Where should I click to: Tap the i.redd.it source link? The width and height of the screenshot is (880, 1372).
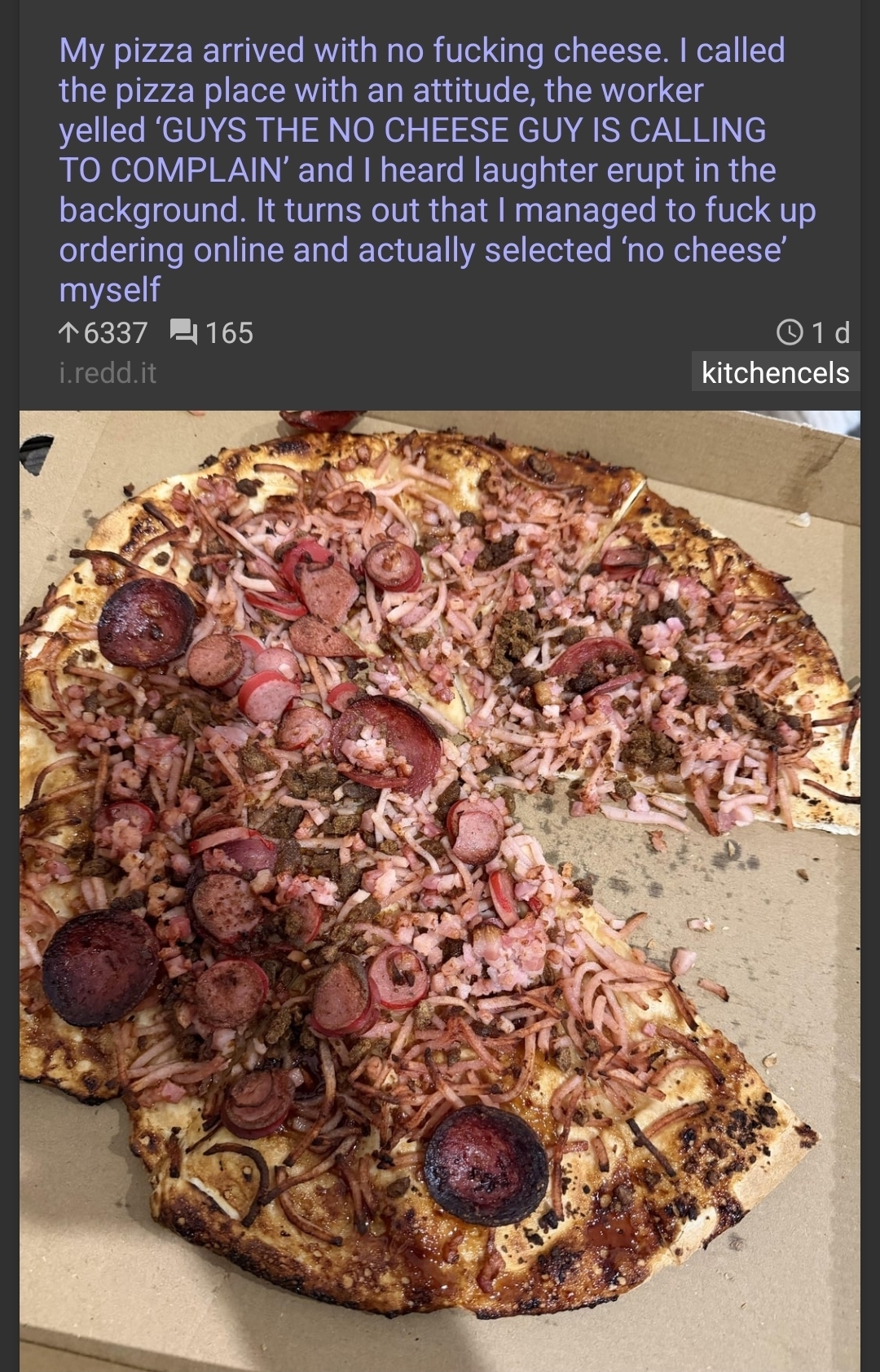pyautogui.click(x=108, y=372)
